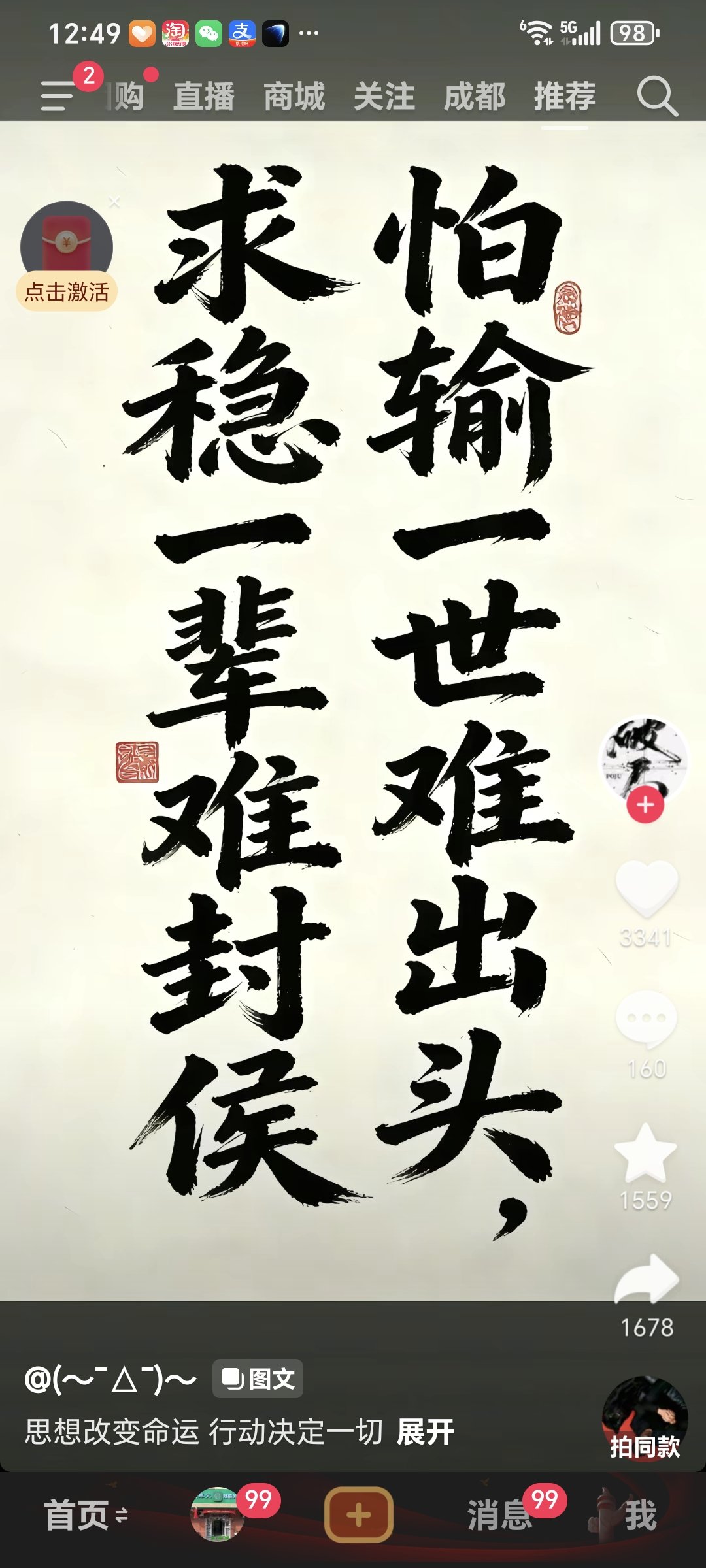This screenshot has width=706, height=1568.
Task: Activate the red packet 点击激活
Action: (67, 291)
